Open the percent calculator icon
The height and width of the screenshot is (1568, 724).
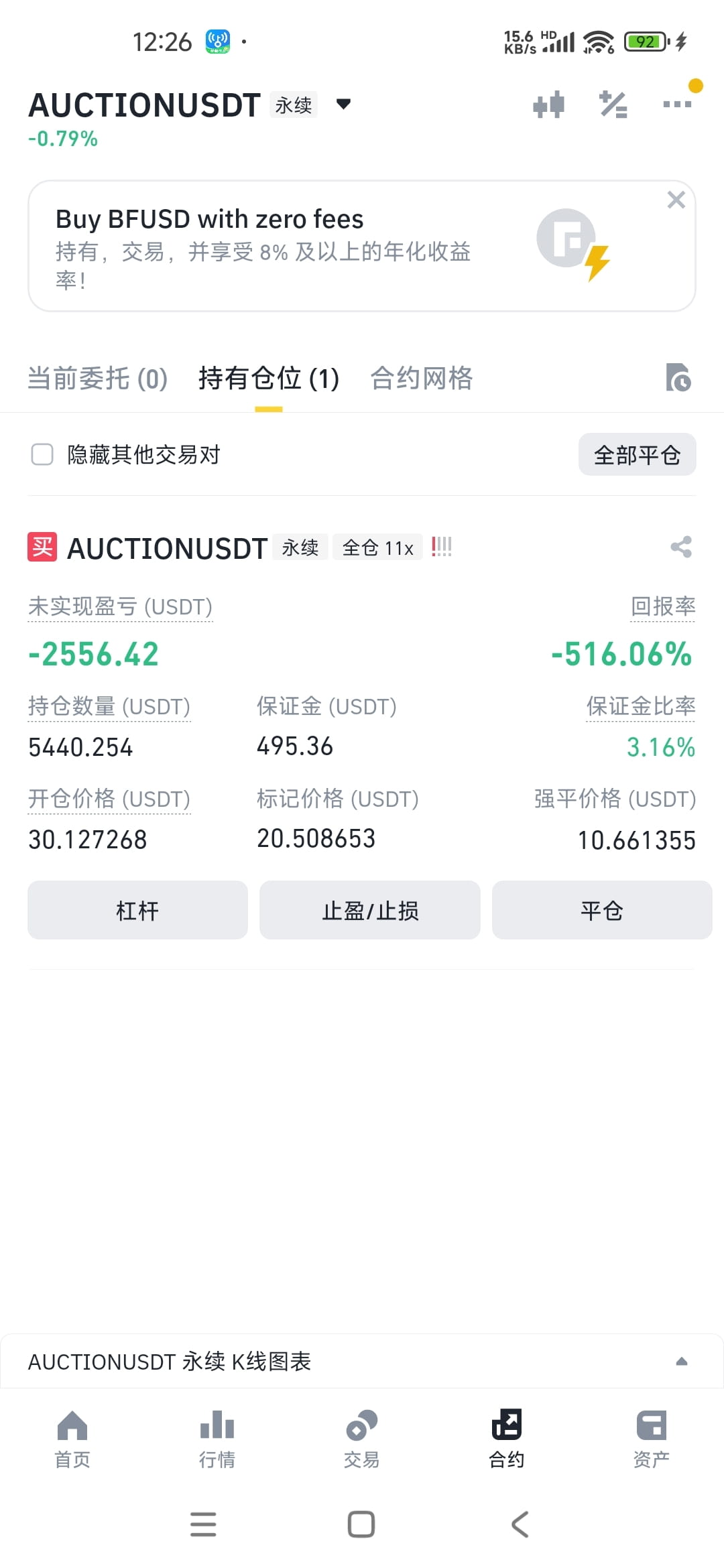pos(613,105)
